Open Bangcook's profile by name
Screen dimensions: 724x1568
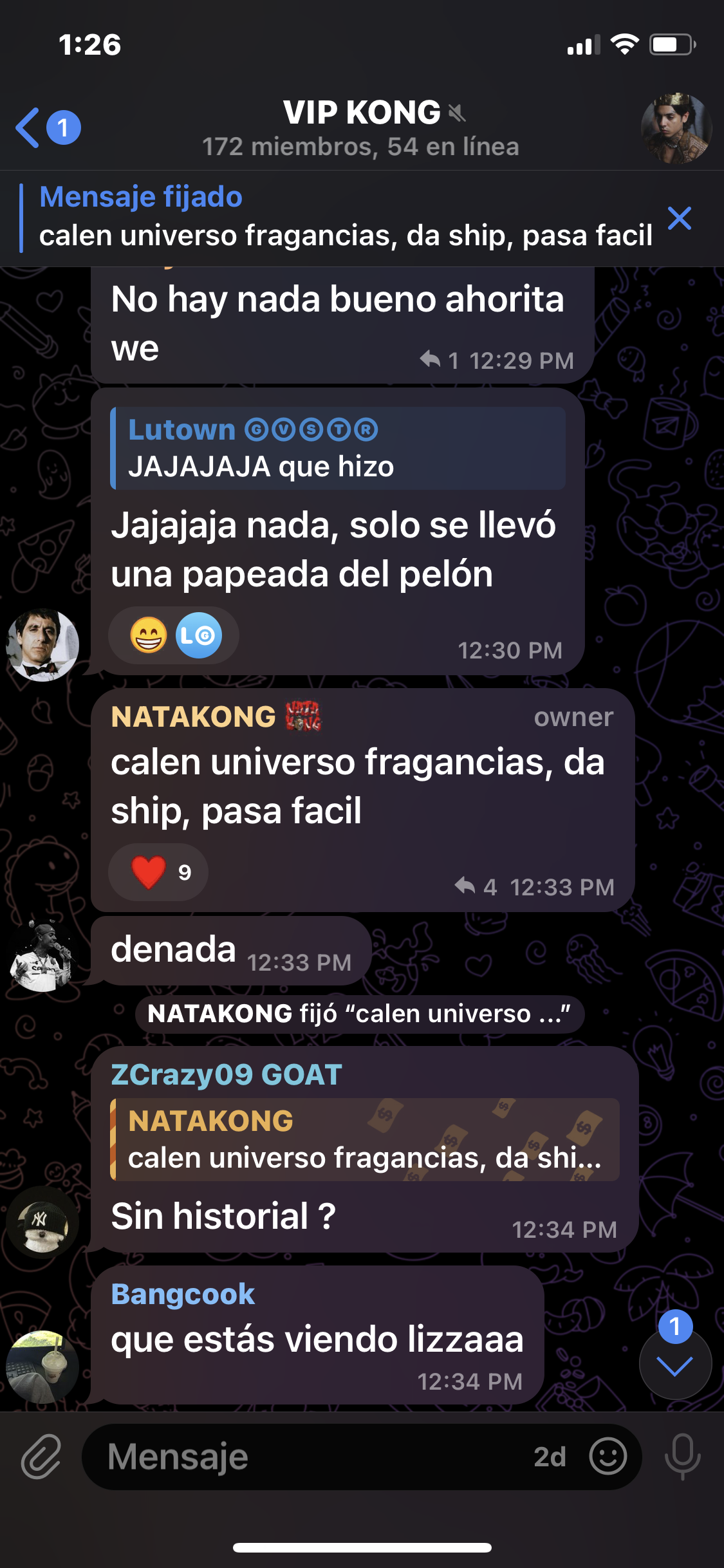pos(183,1294)
